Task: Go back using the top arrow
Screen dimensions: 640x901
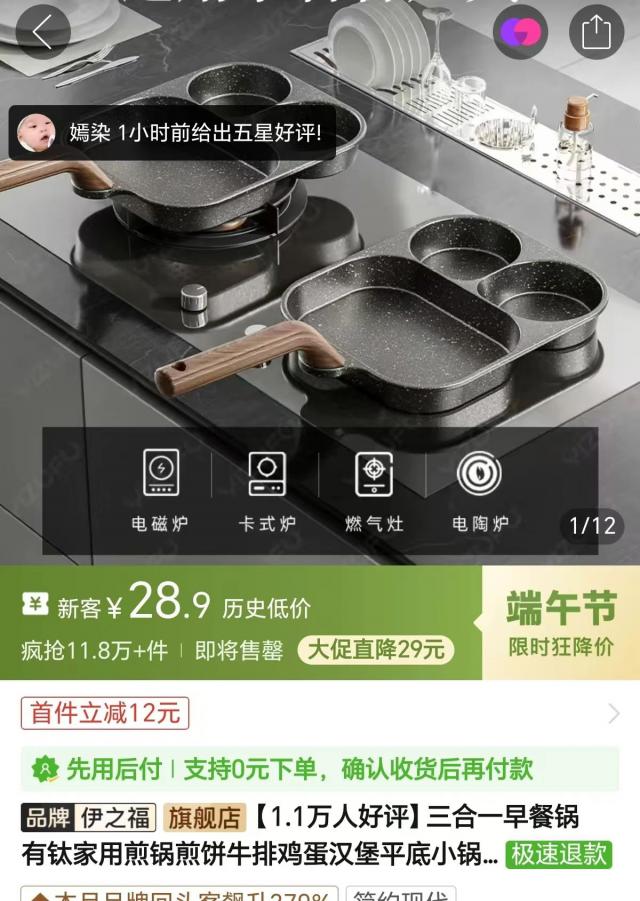Action: click(43, 32)
